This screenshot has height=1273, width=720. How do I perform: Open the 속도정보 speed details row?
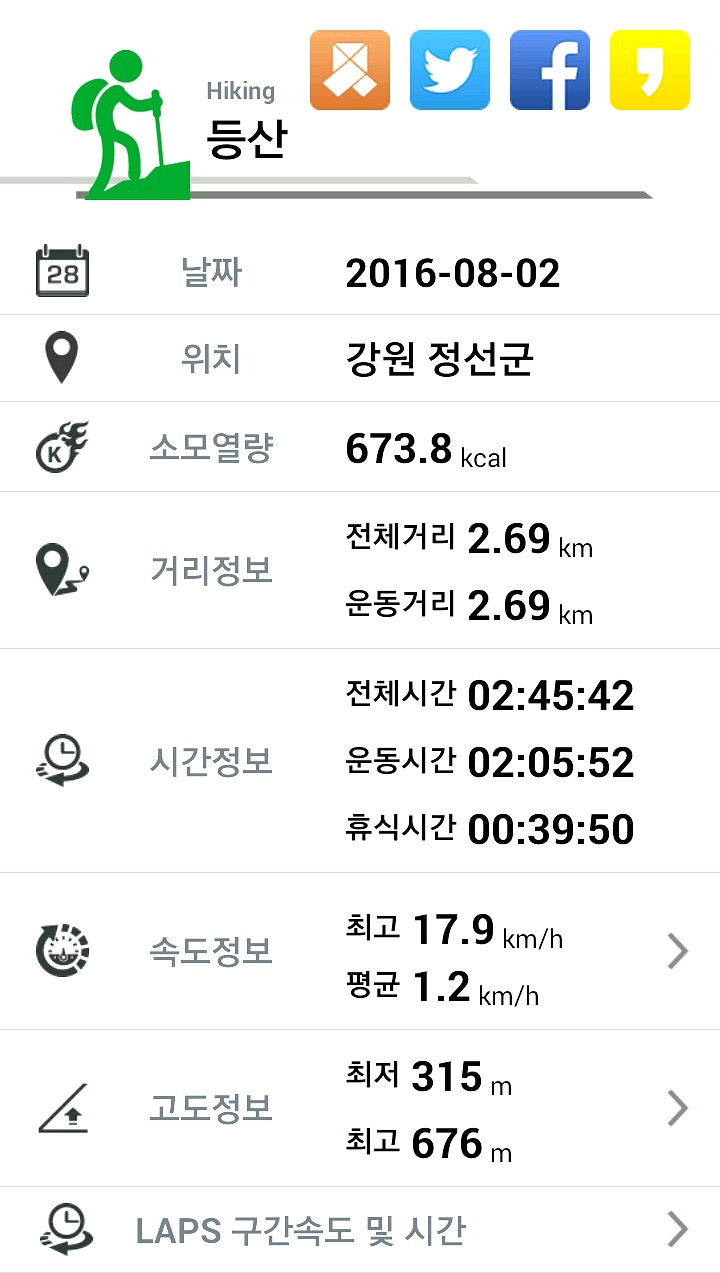(360, 951)
